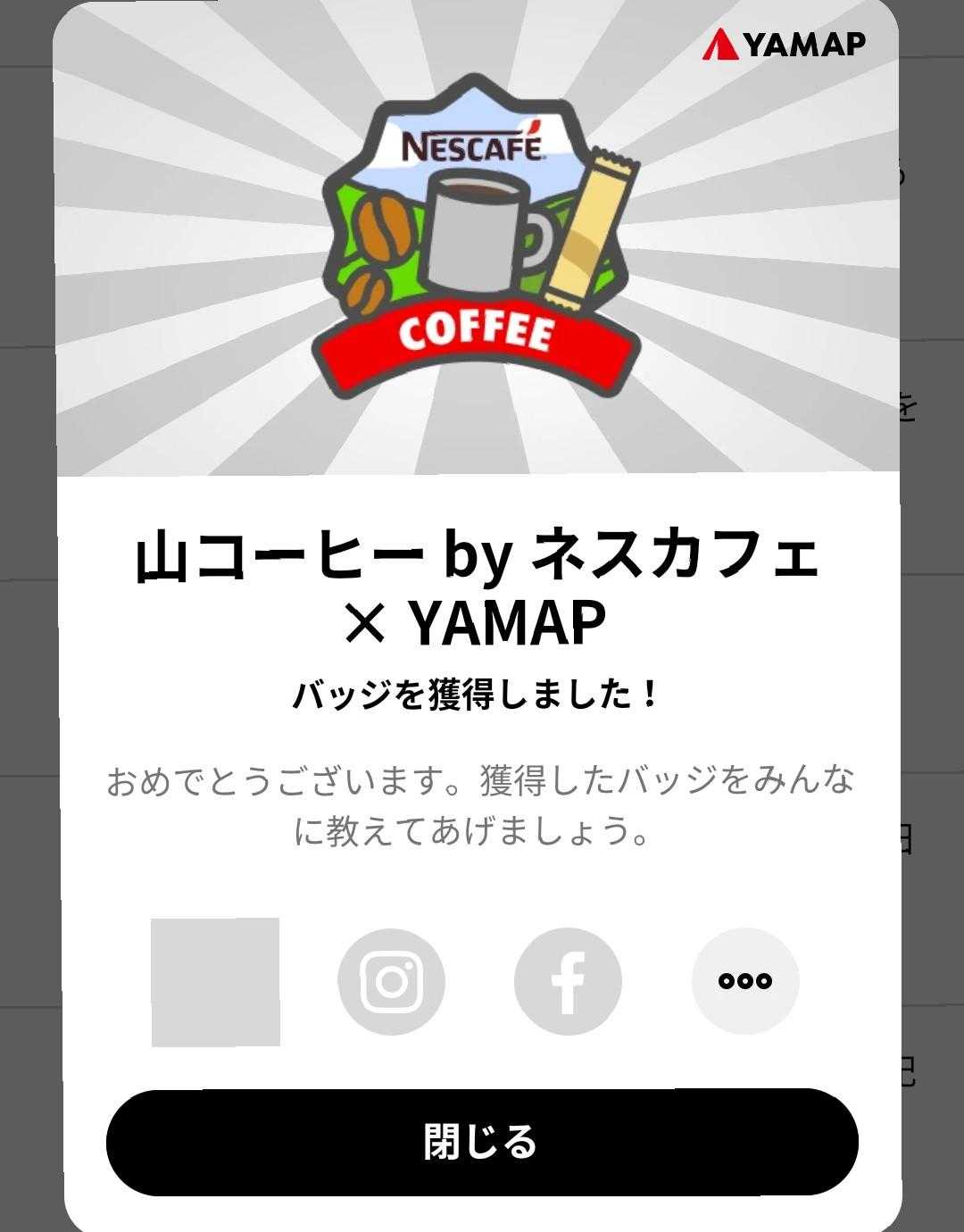Share the badge on Instagram
Viewport: 964px width, 1232px height.
391,981
